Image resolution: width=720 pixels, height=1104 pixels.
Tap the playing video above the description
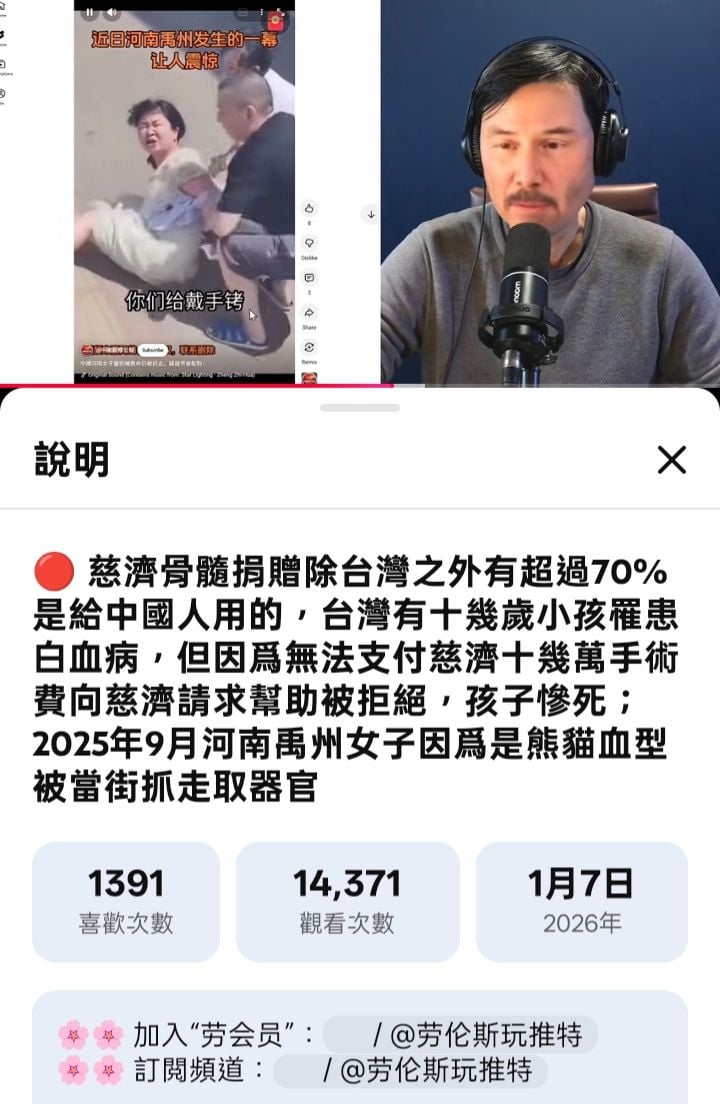click(x=360, y=192)
